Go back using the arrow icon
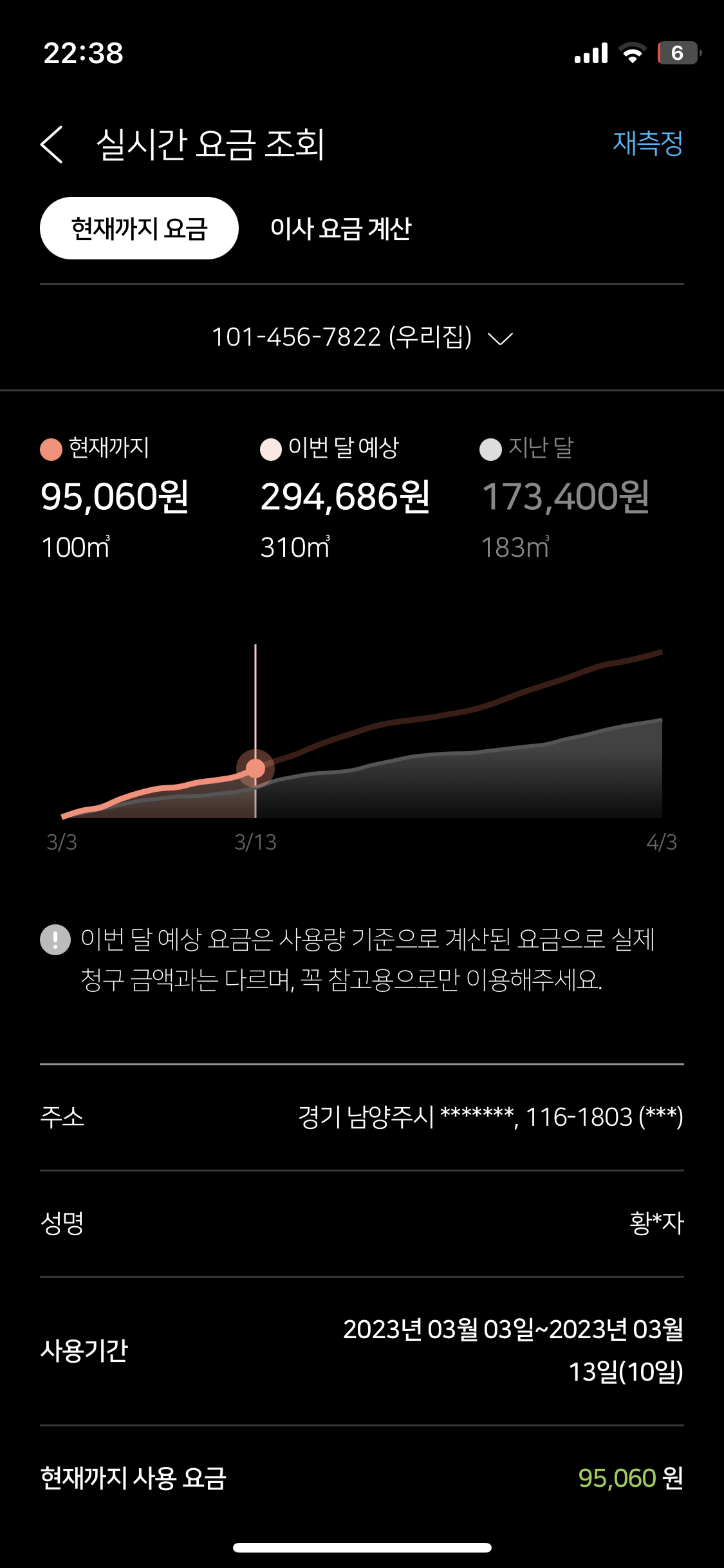Viewport: 724px width, 1568px height. [51, 144]
